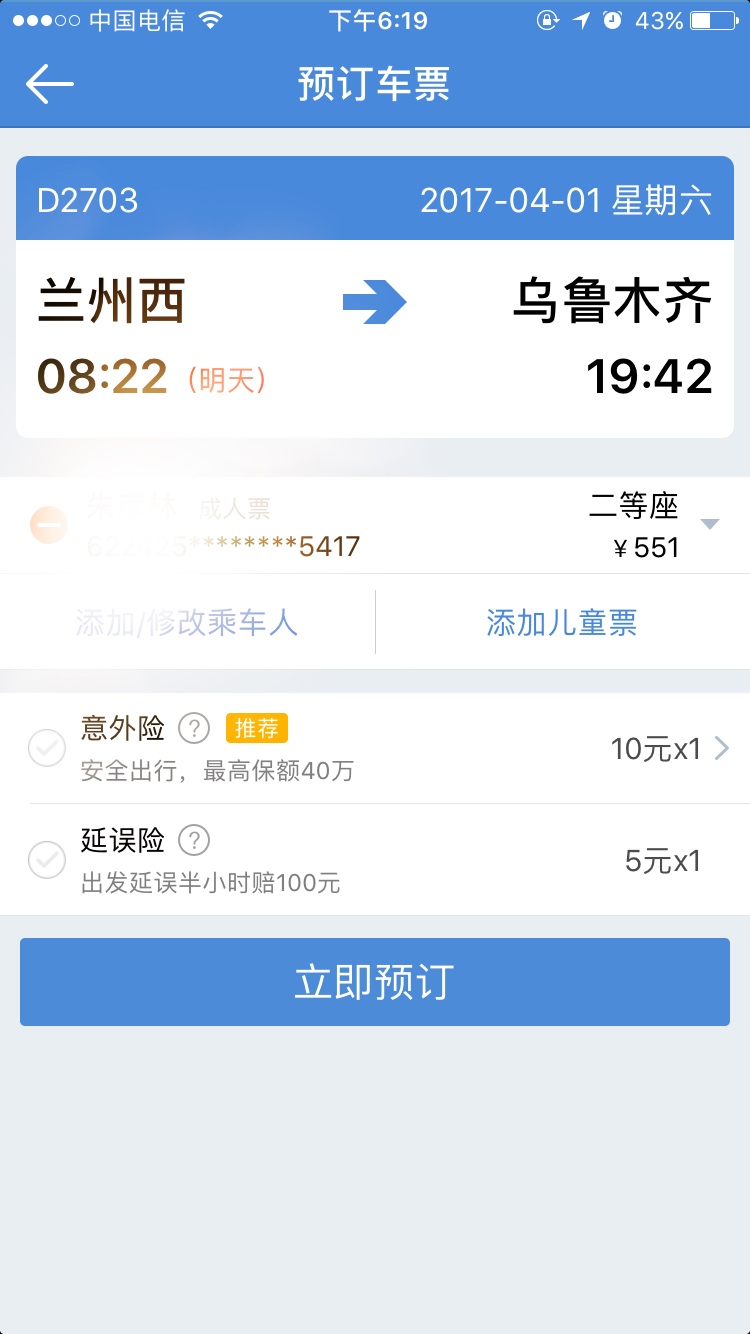Open 添加/修改乘车人 to edit passengers
The width and height of the screenshot is (750, 1334).
coord(187,622)
